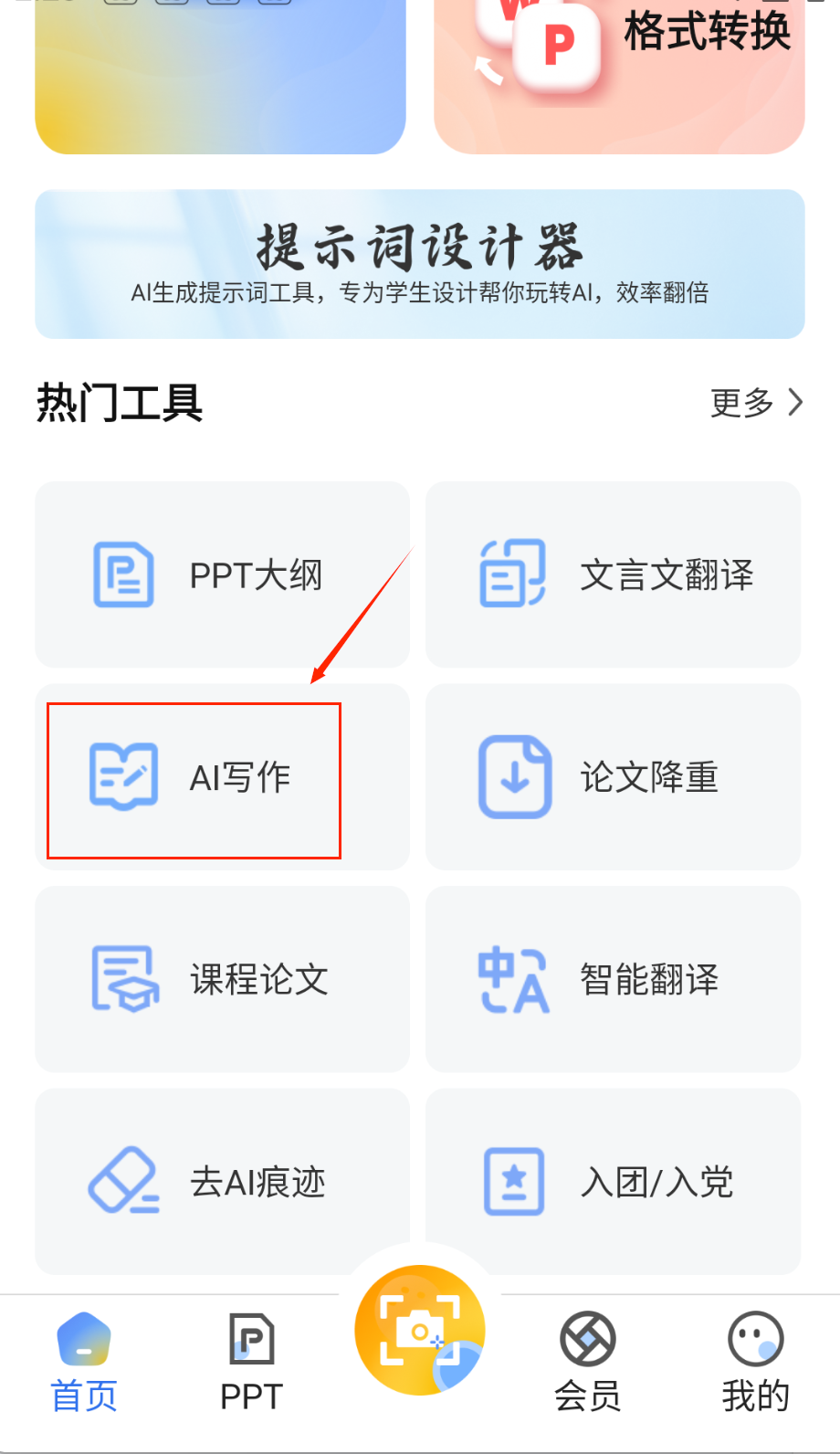Launch the AI写作 tool
Viewport: 840px width, 1454px height.
(222, 777)
